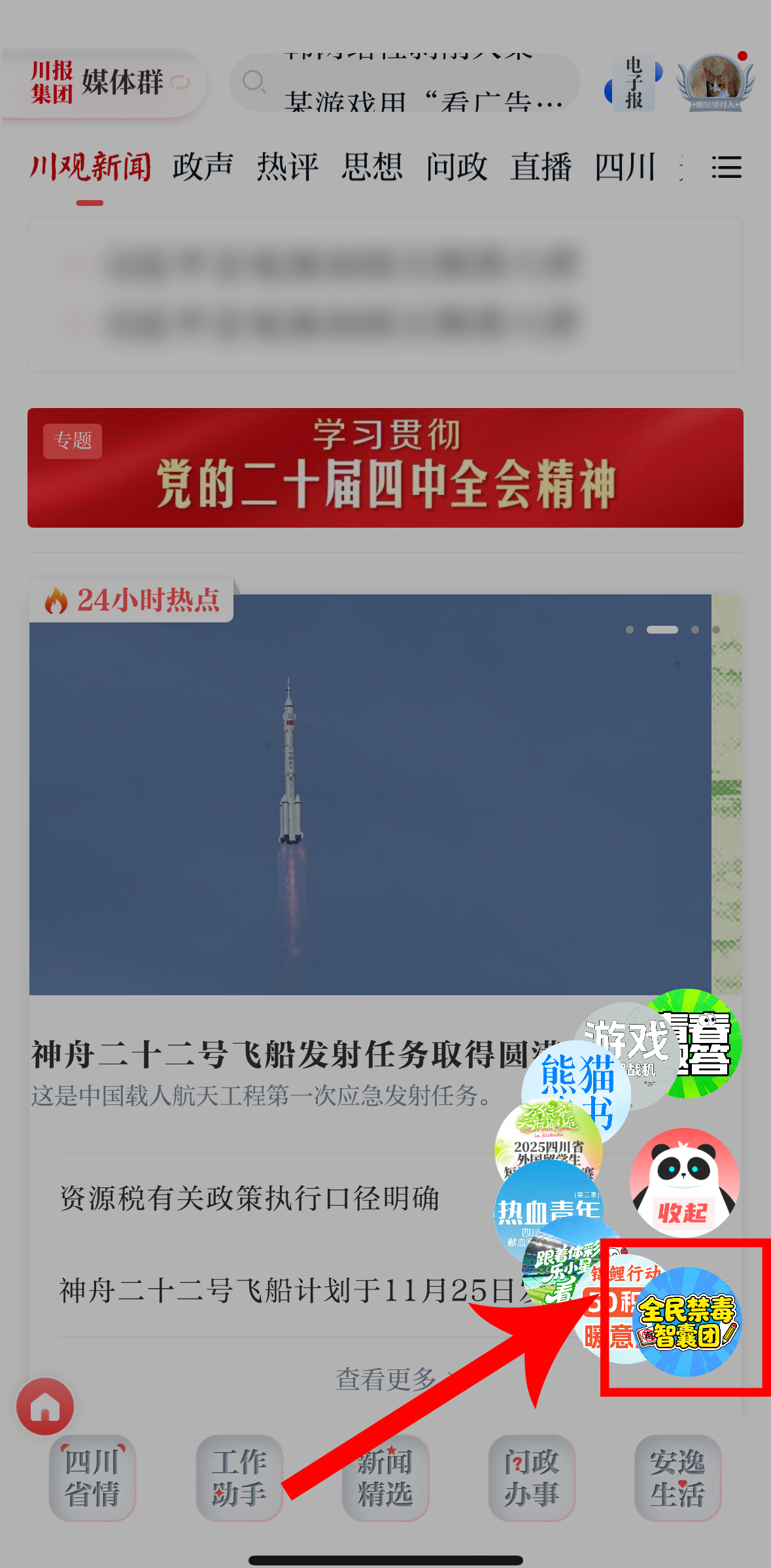This screenshot has width=771, height=1568.
Task: Open the 资源税有关政策执行口径明确 article
Action: 249,1199
